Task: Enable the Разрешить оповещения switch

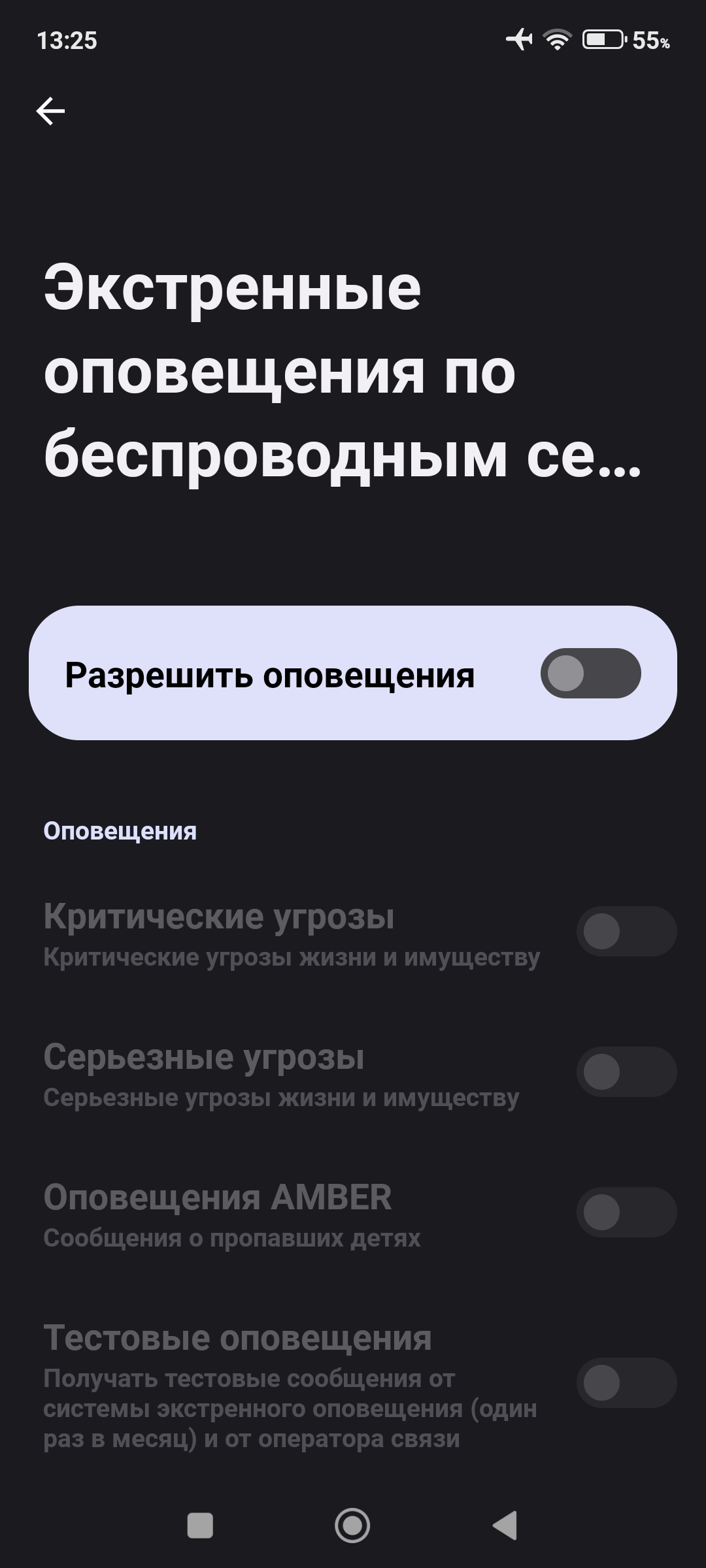Action: coord(590,673)
